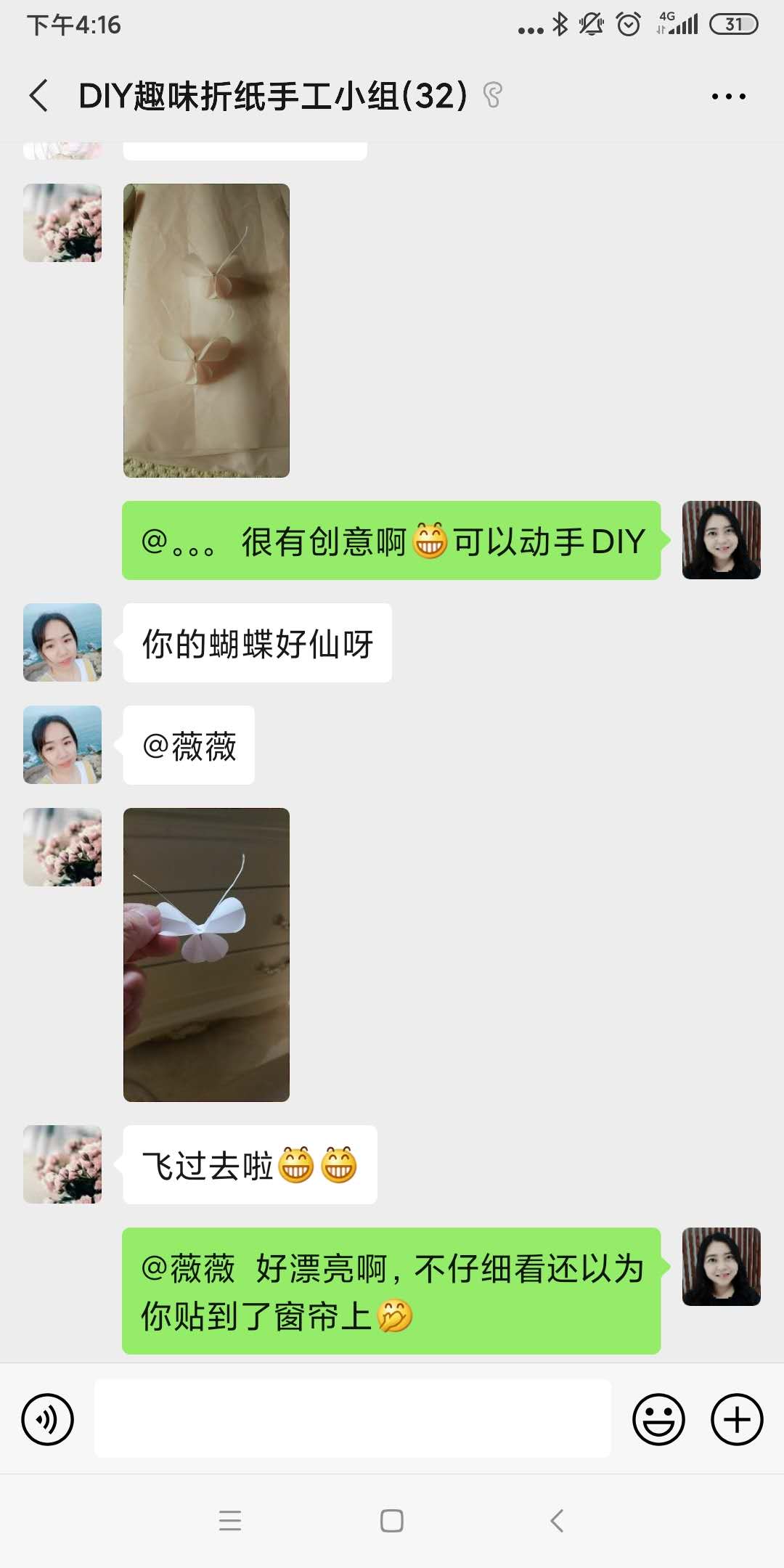This screenshot has width=784, height=1568.
Task: Open sender avatar beside 你的蝴蝶好仙呀
Action: coord(62,642)
